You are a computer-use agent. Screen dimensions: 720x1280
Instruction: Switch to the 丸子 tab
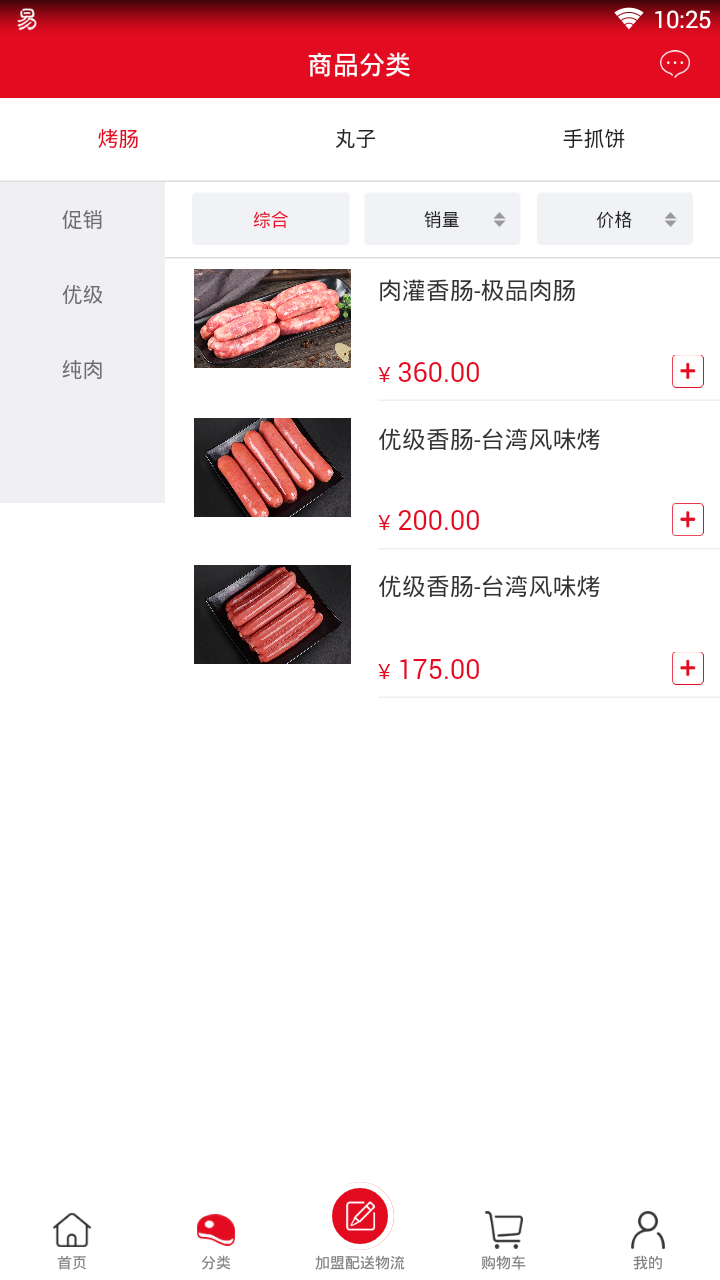coord(356,139)
